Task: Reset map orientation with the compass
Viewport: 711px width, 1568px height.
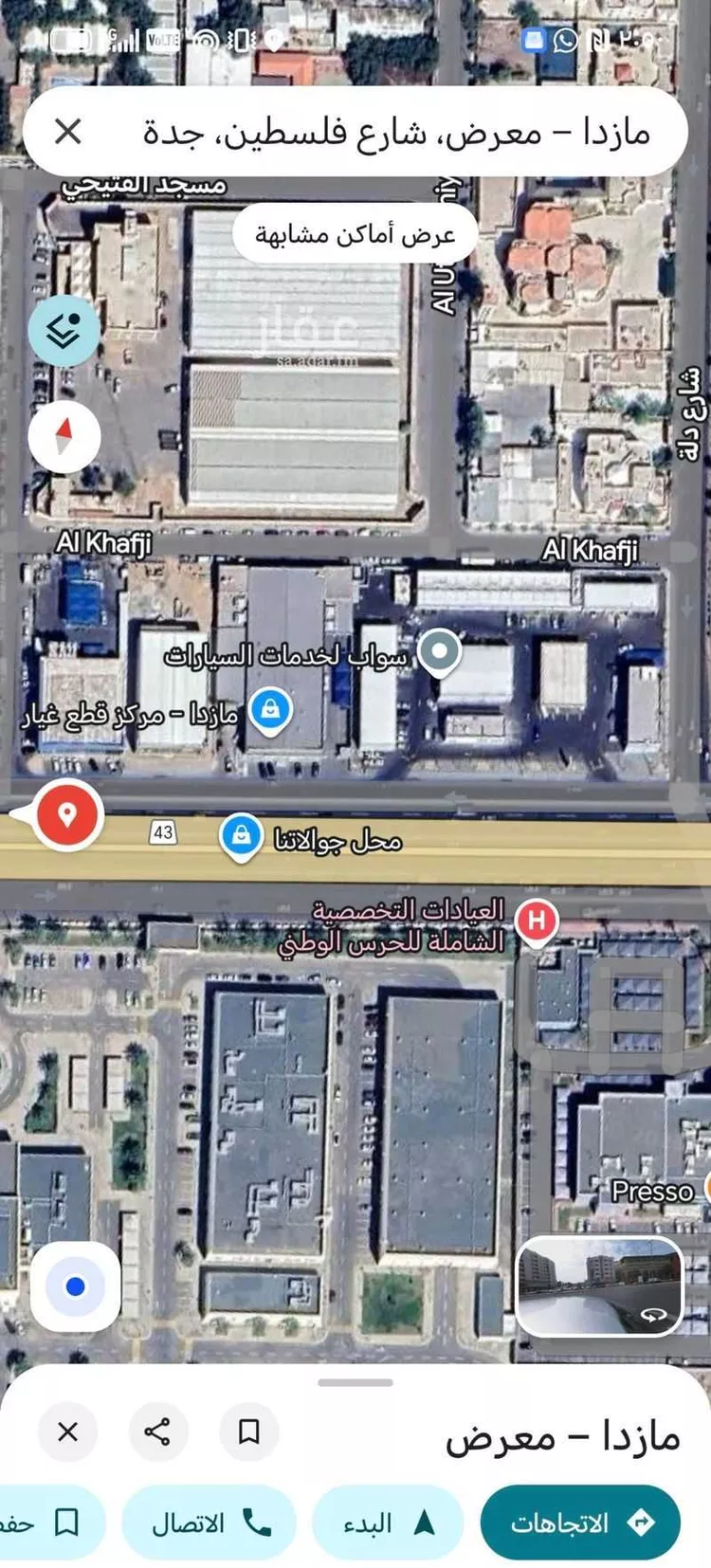Action: (x=64, y=437)
